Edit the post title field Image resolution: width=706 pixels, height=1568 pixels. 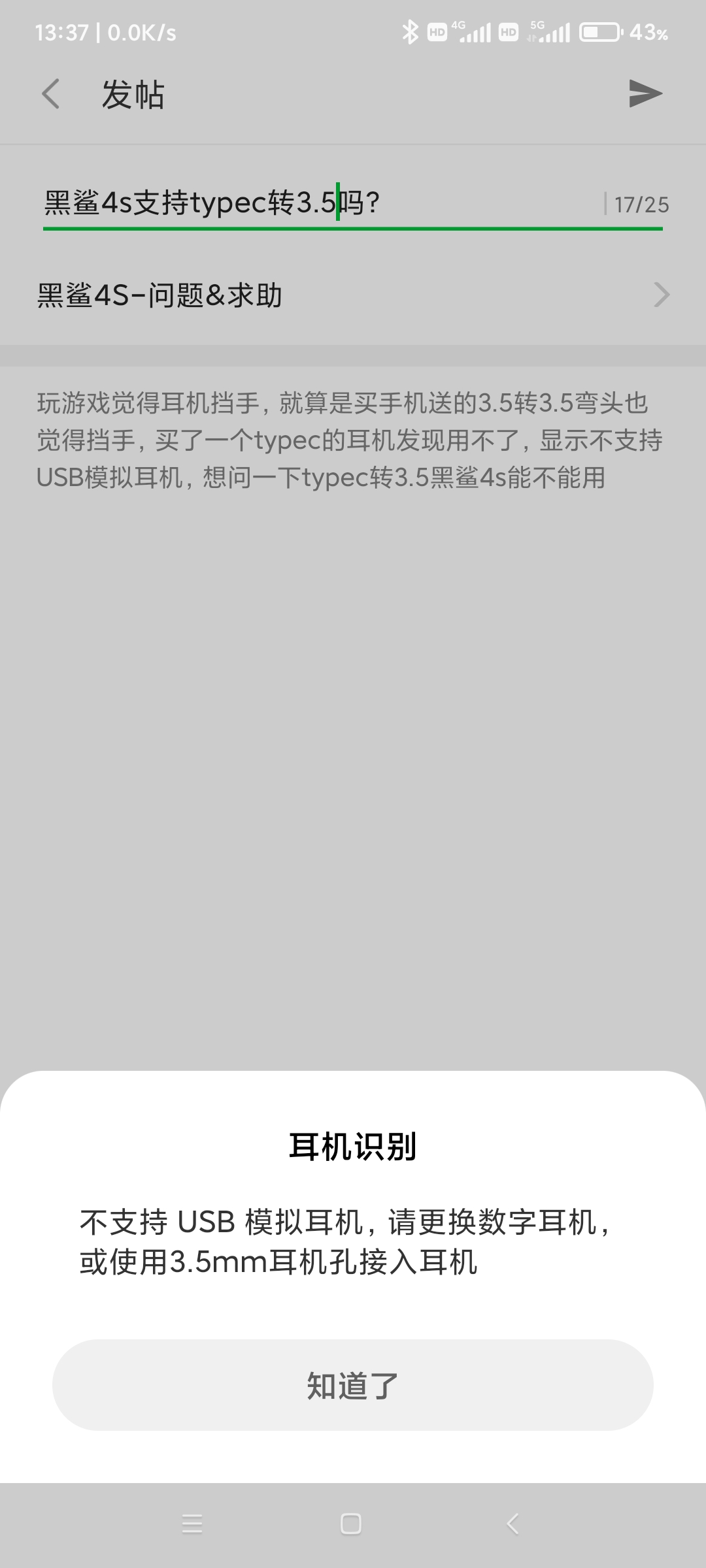pos(320,203)
